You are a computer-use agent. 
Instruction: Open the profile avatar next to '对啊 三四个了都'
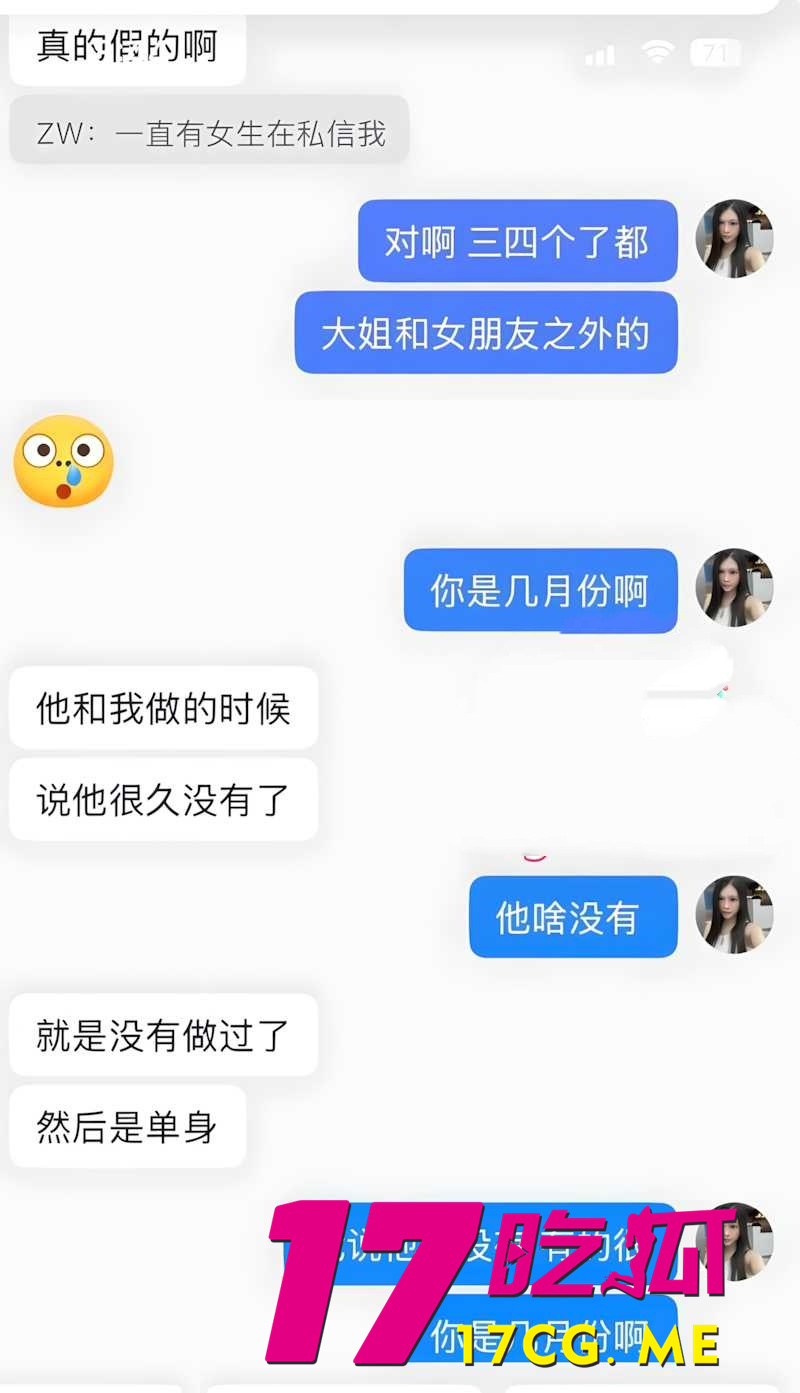735,240
